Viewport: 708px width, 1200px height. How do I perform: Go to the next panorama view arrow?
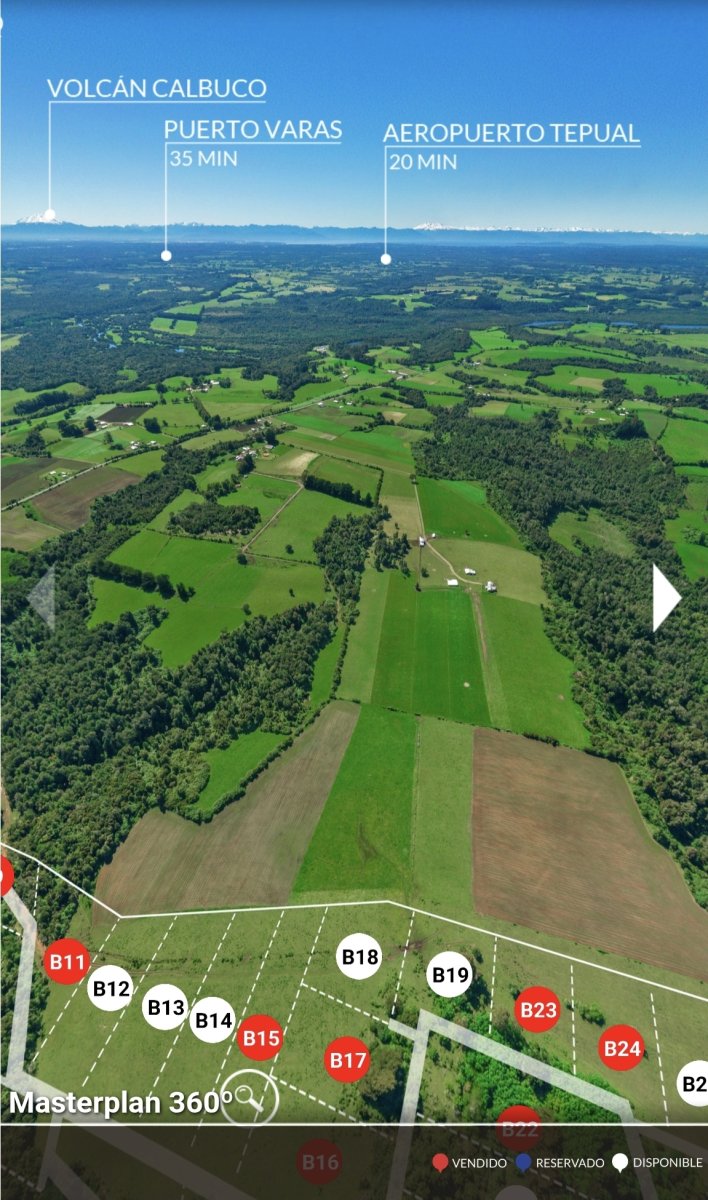click(x=666, y=598)
